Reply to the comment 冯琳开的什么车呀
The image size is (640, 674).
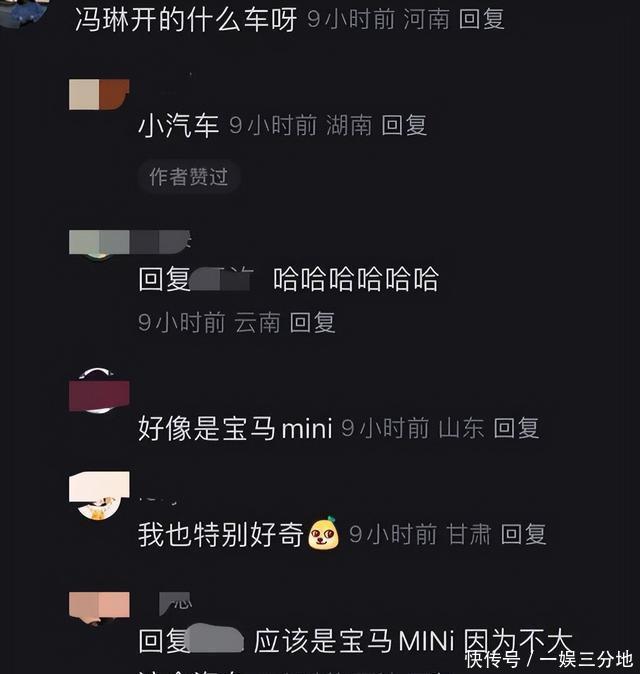pyautogui.click(x=482, y=19)
